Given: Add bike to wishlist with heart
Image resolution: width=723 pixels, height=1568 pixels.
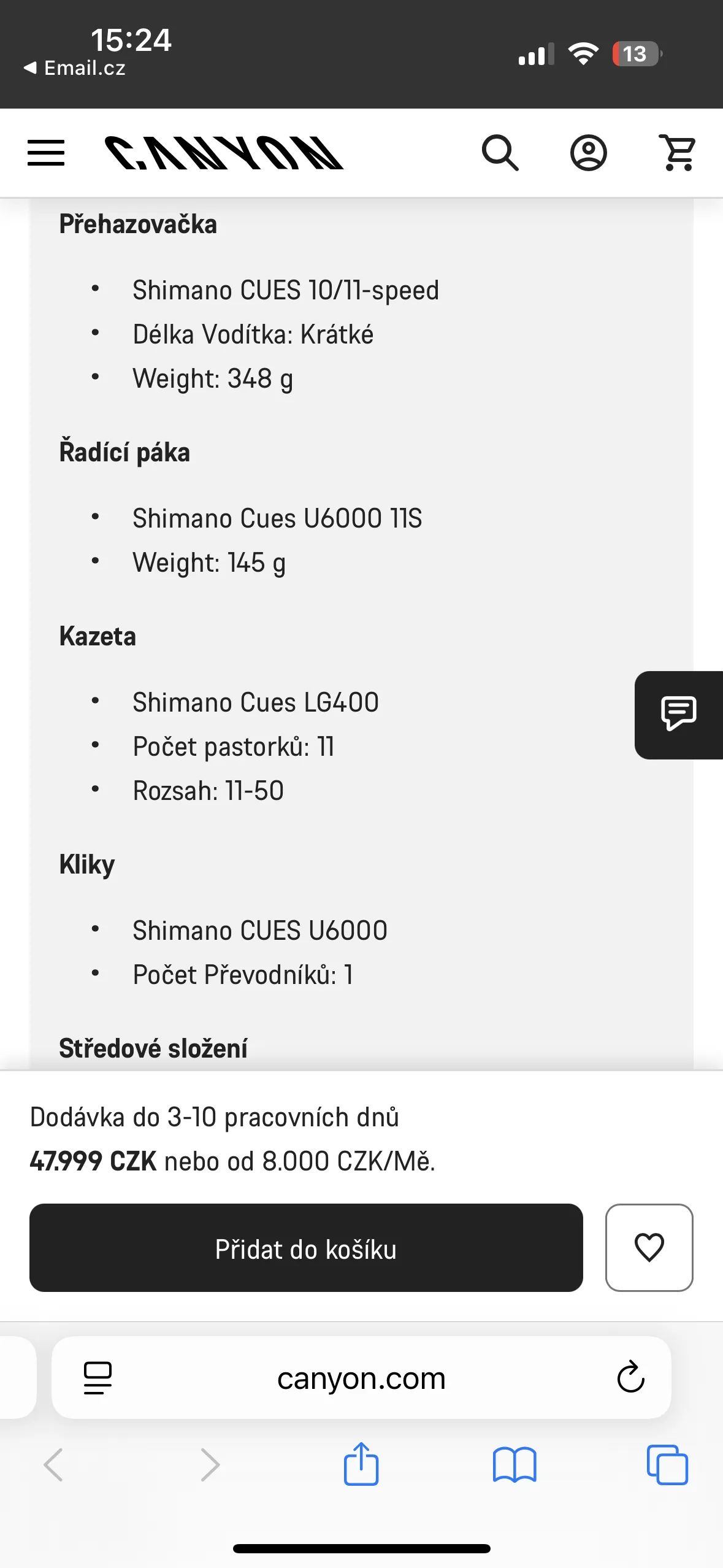Looking at the screenshot, I should (649, 1248).
